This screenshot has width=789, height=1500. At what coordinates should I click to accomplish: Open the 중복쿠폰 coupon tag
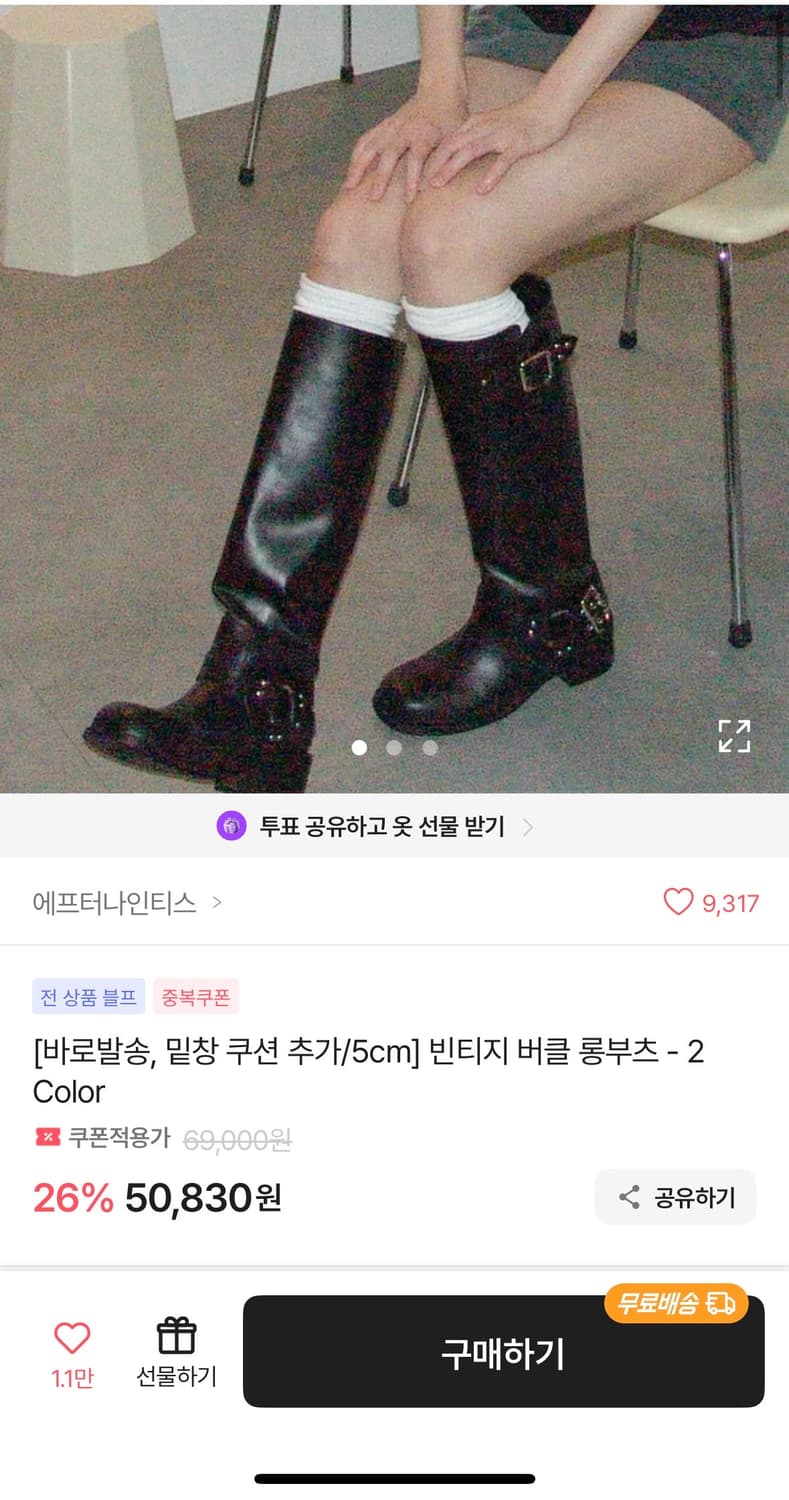point(196,997)
